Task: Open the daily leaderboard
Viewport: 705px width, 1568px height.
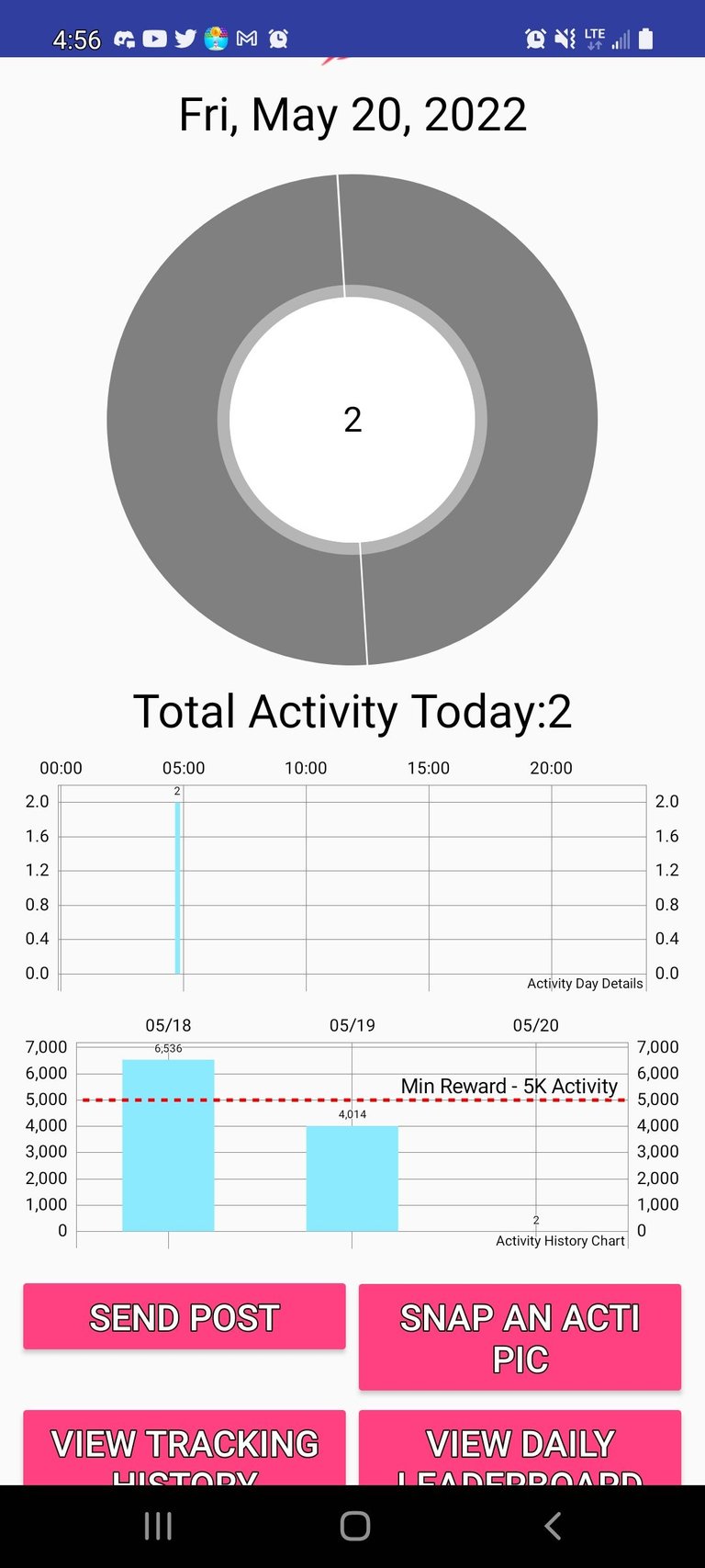Action: coord(520,1449)
